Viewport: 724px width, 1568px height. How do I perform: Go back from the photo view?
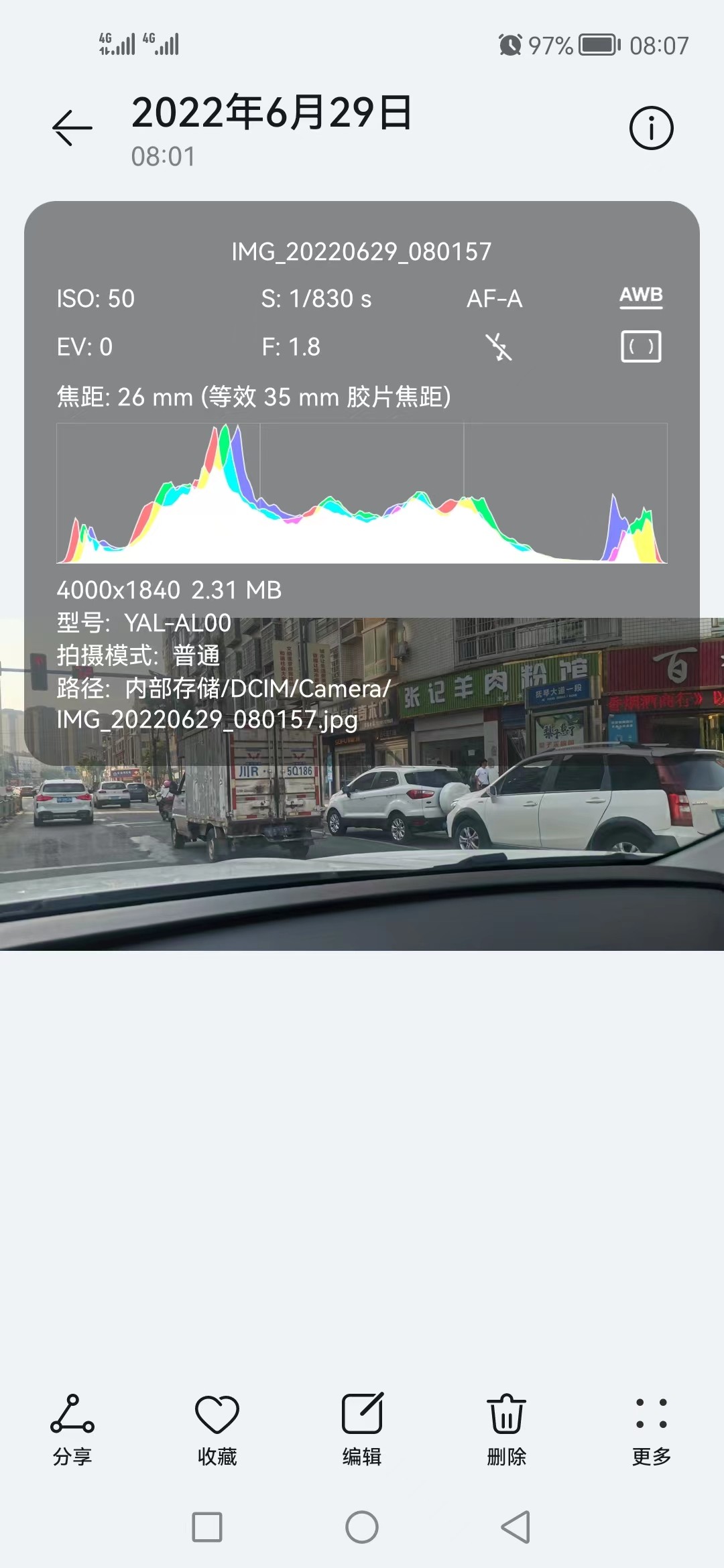[x=72, y=127]
